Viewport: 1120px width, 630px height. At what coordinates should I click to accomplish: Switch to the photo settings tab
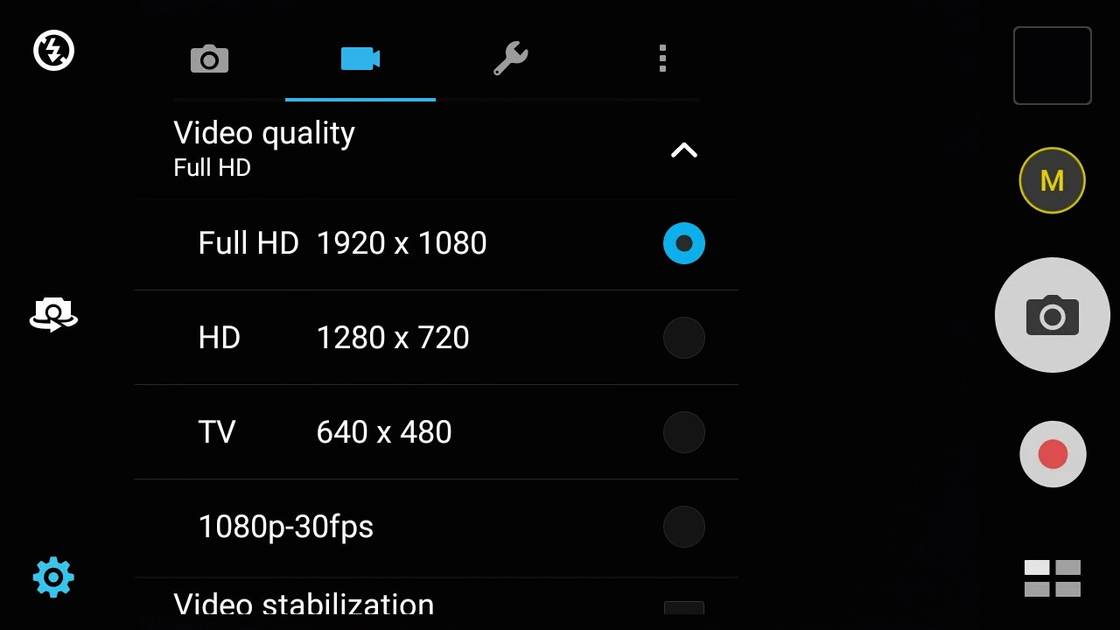coord(210,59)
